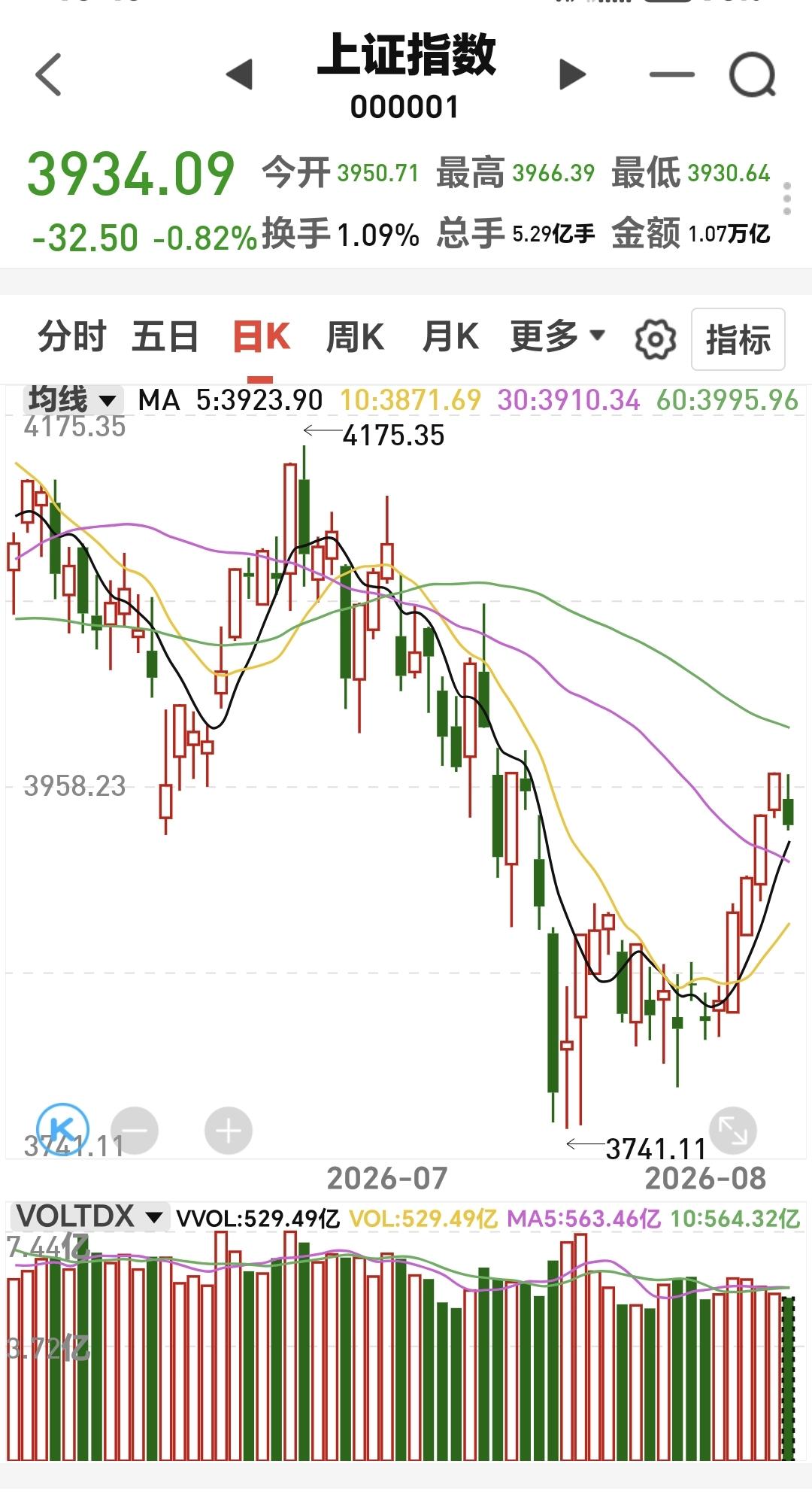
Task: Open the search magnifier icon
Action: click(x=753, y=74)
